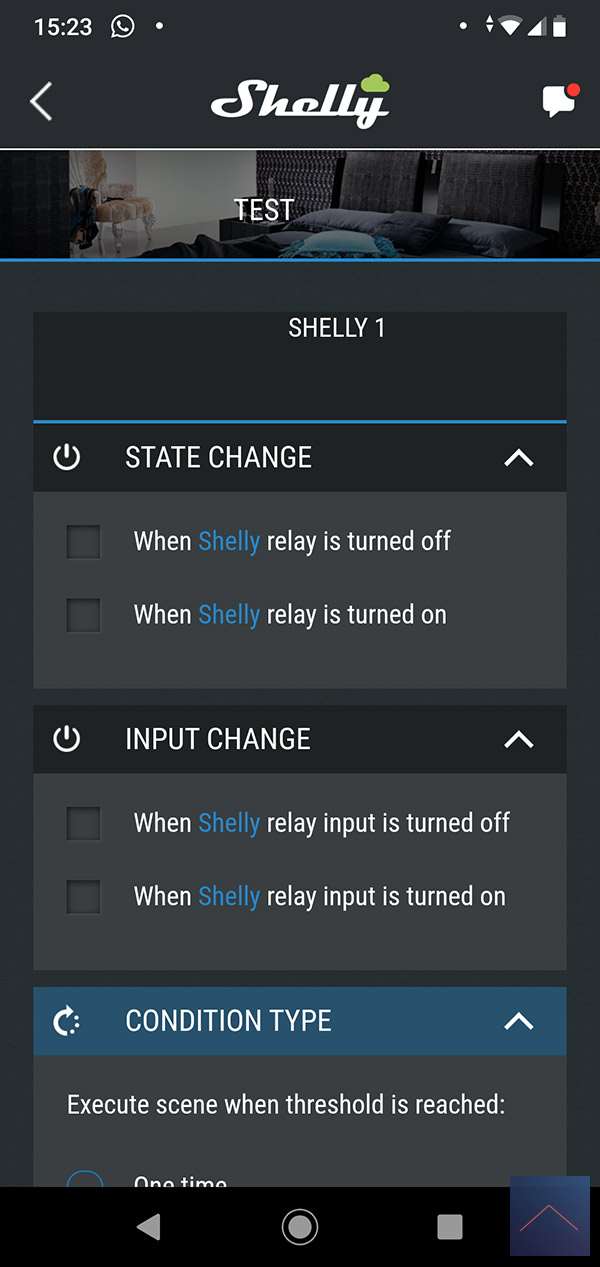Check 'When Shelly relay is turned off'

(x=84, y=542)
